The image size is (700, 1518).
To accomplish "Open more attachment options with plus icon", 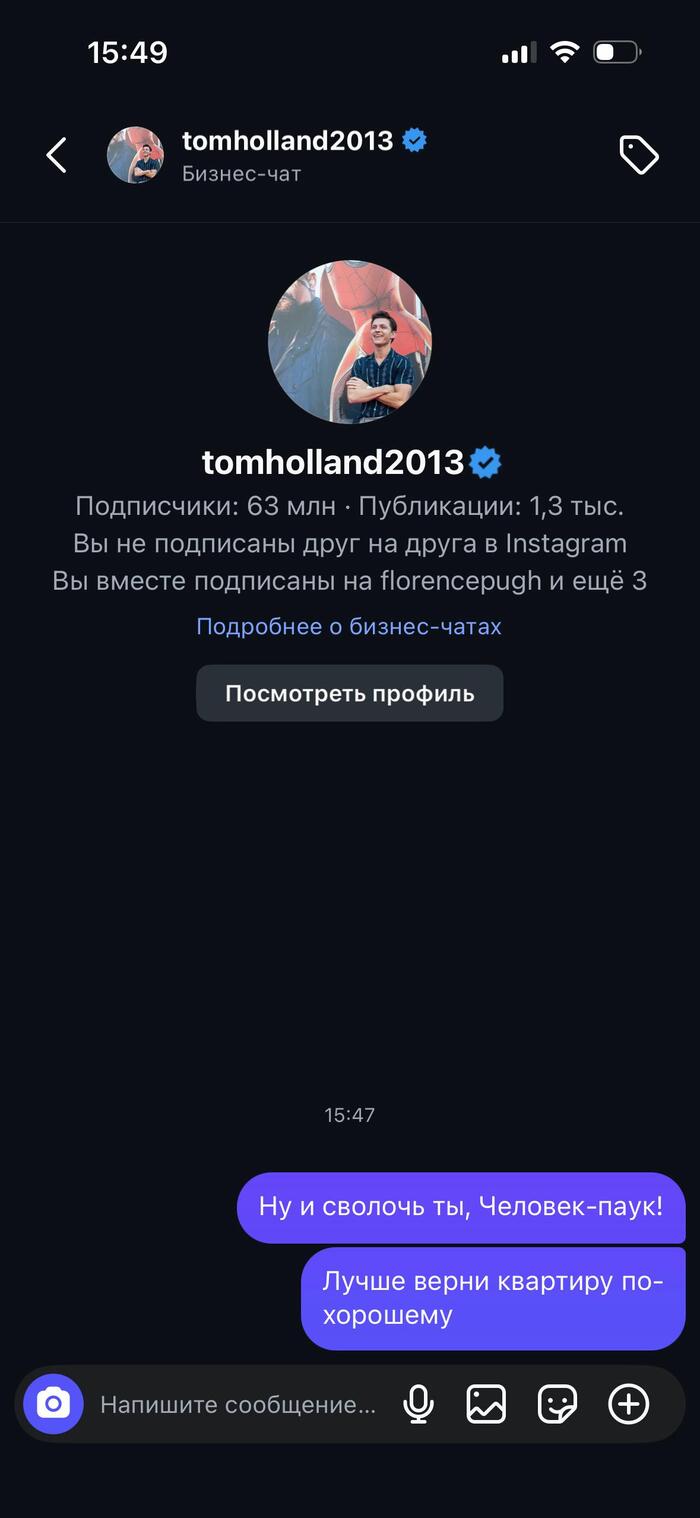I will pyautogui.click(x=628, y=1404).
